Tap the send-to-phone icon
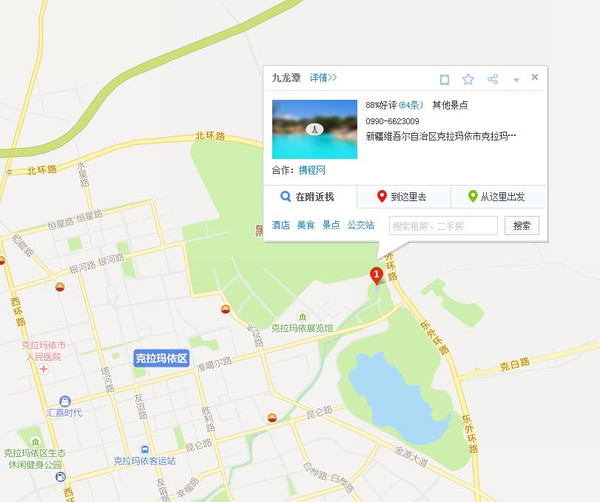The width and height of the screenshot is (600, 502). click(444, 79)
